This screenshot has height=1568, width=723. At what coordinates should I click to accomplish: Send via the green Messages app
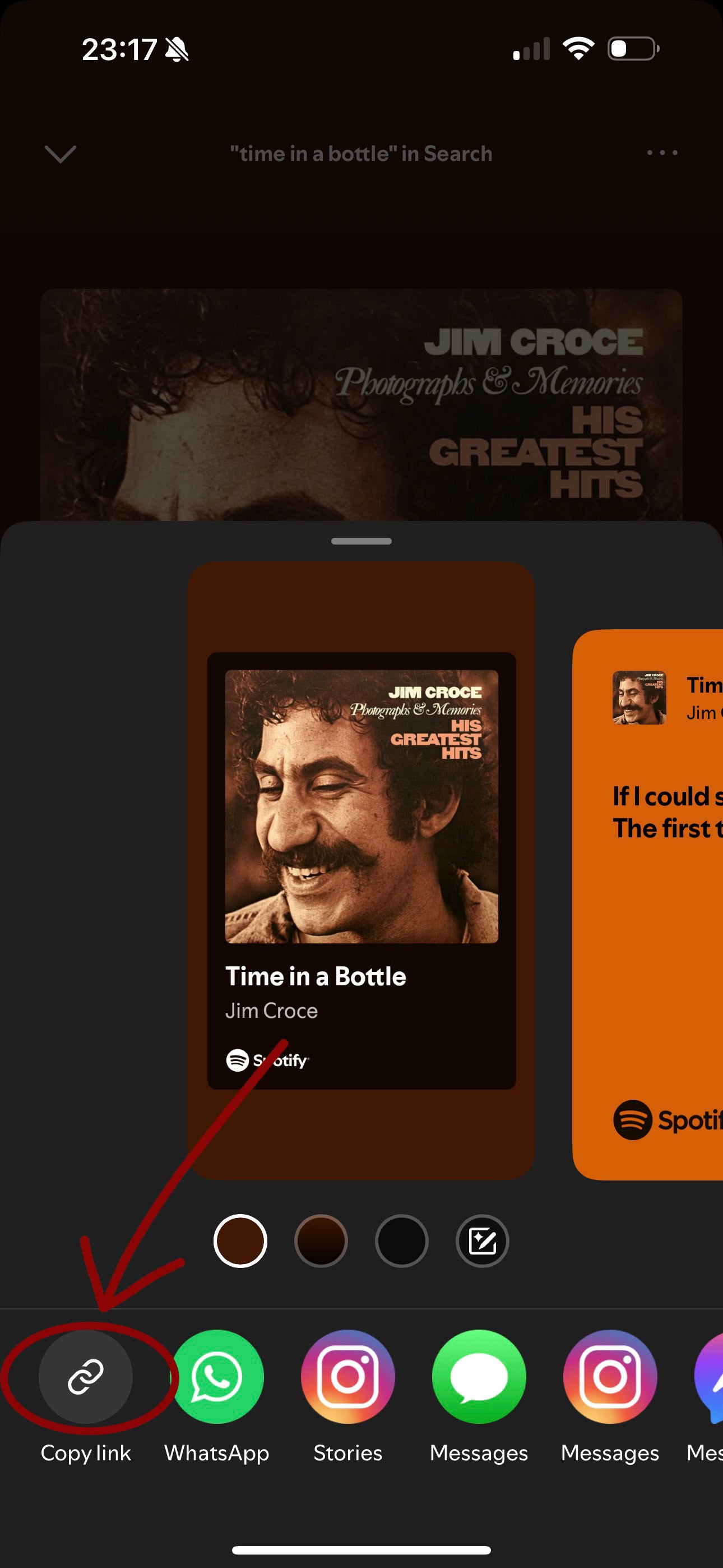pos(479,1377)
